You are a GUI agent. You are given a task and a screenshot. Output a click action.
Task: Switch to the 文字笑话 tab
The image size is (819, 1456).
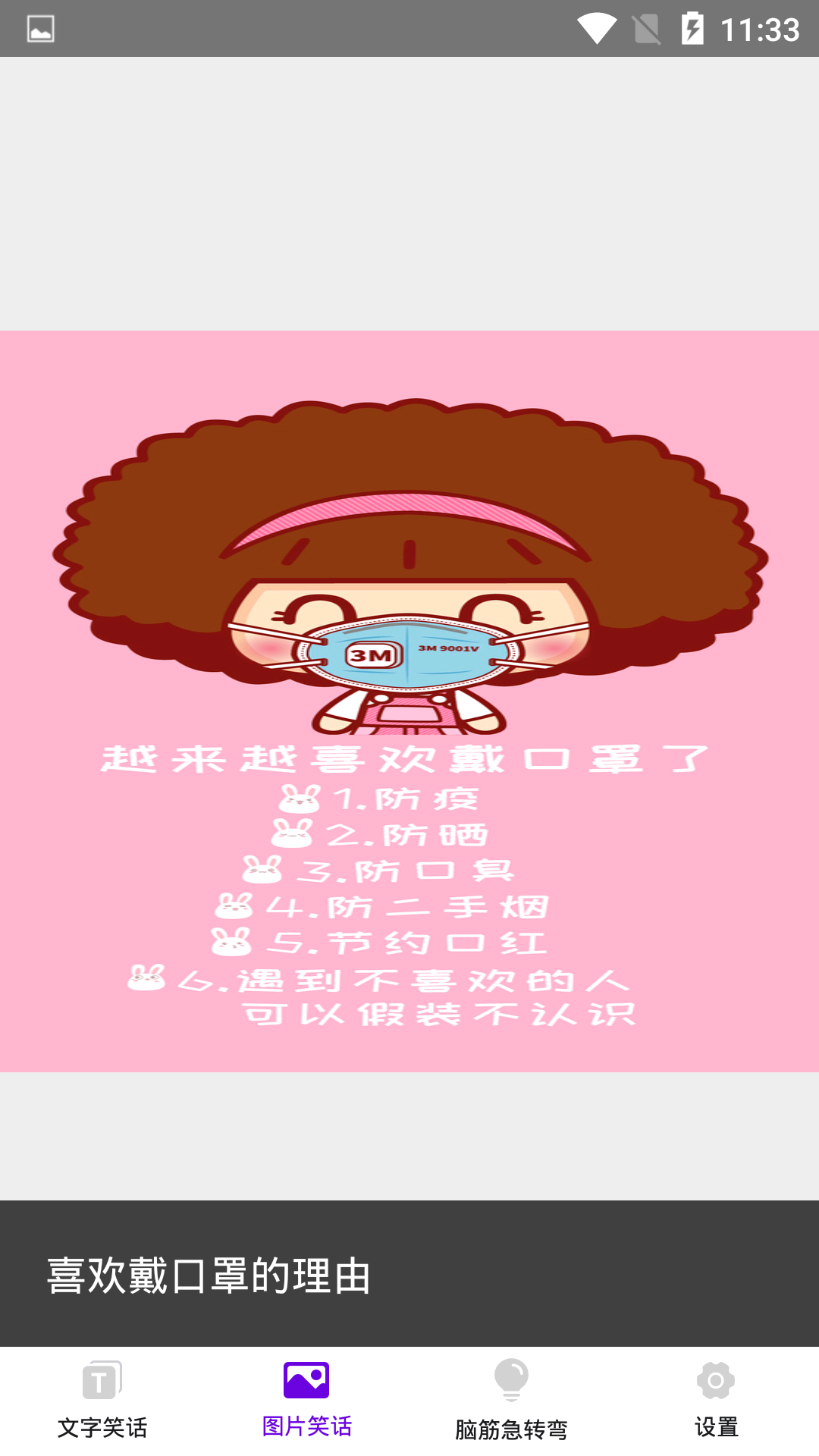(102, 1401)
